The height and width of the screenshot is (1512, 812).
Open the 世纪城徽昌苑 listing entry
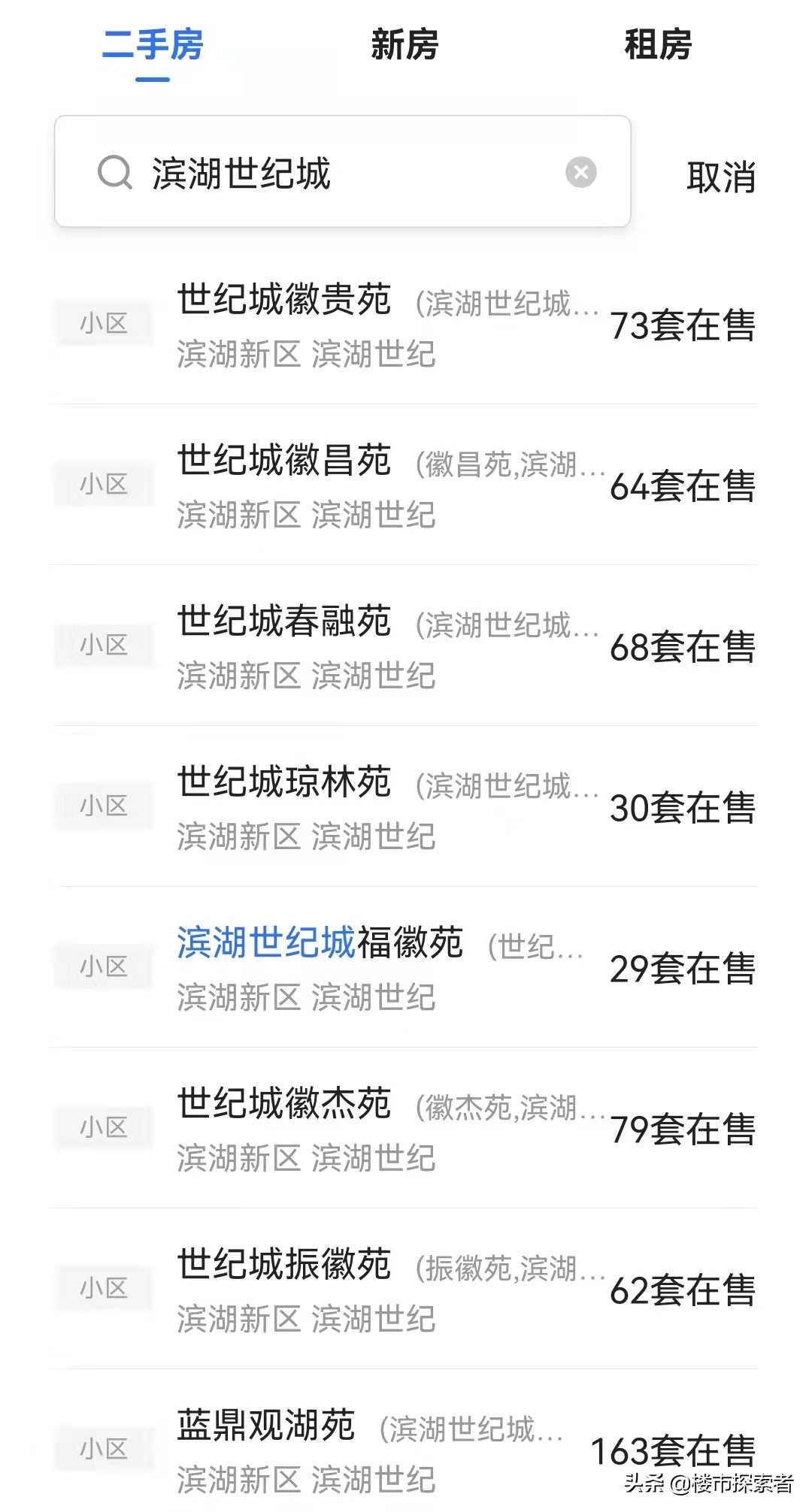click(286, 462)
